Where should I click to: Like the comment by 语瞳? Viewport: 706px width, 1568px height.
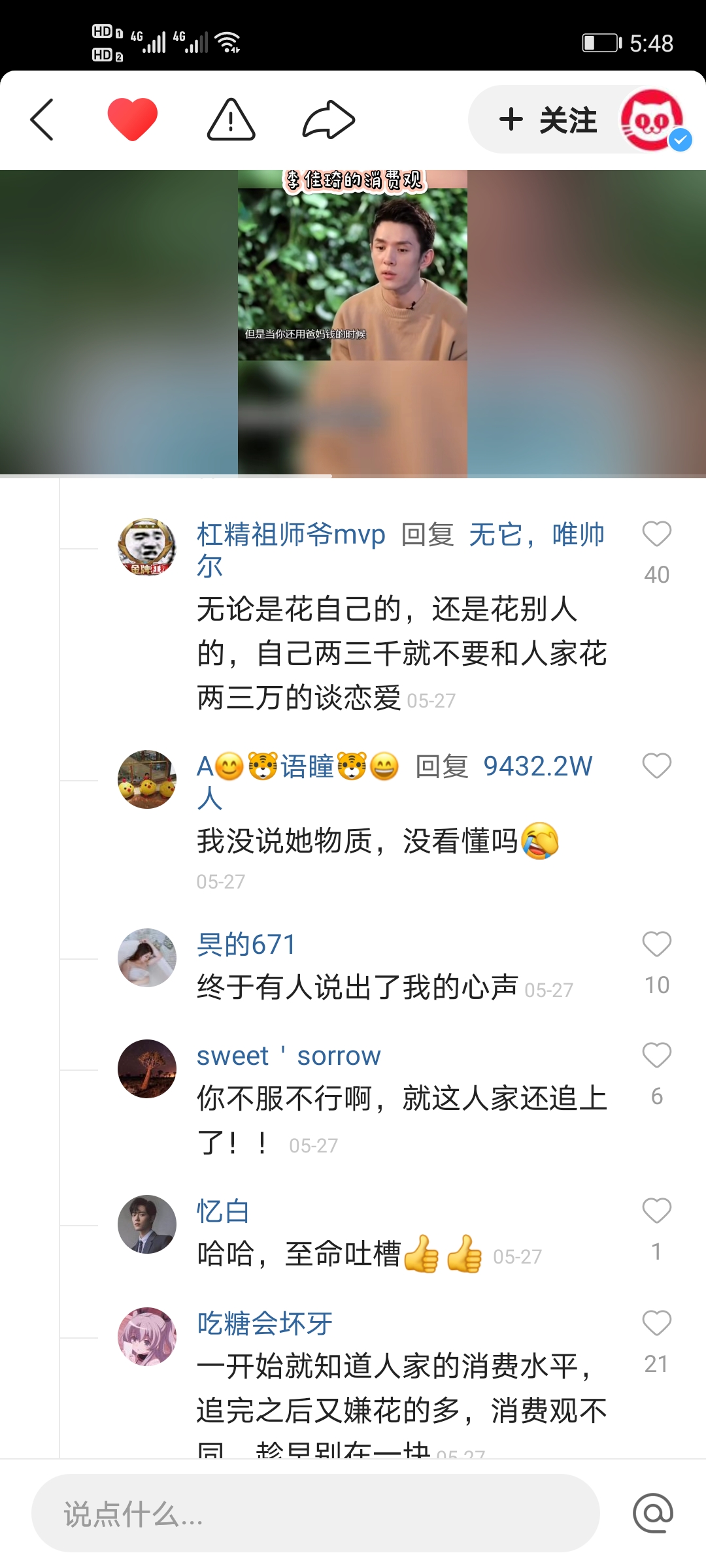657,766
